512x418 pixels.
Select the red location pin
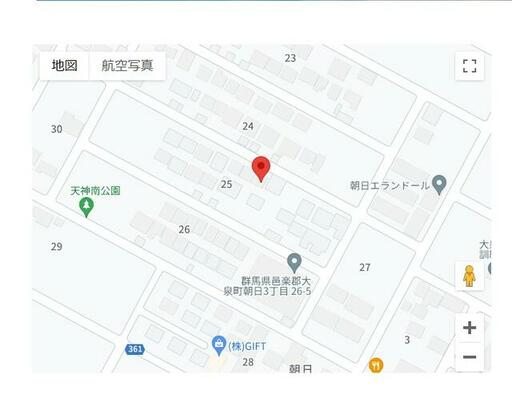pyautogui.click(x=261, y=169)
